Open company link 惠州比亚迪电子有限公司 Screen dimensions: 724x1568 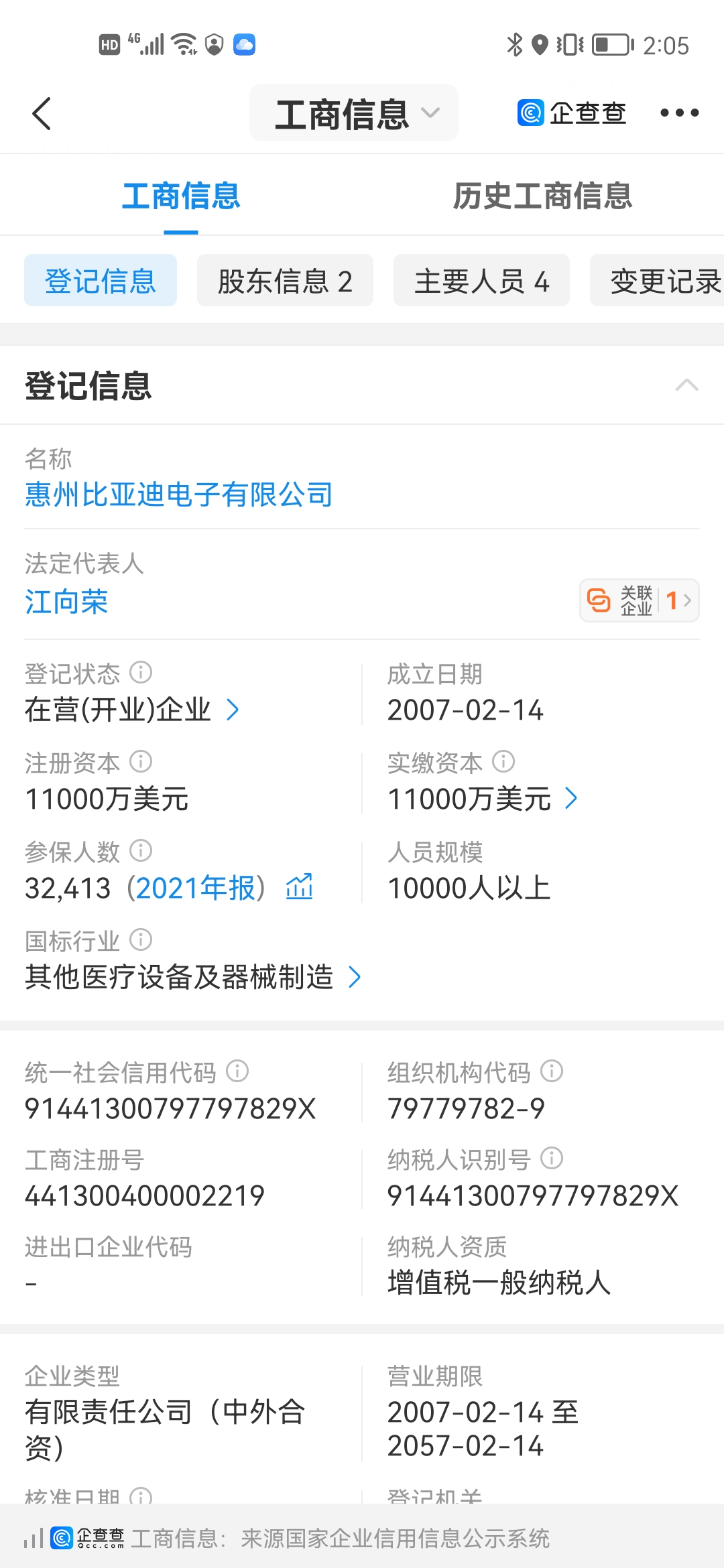pyautogui.click(x=178, y=495)
